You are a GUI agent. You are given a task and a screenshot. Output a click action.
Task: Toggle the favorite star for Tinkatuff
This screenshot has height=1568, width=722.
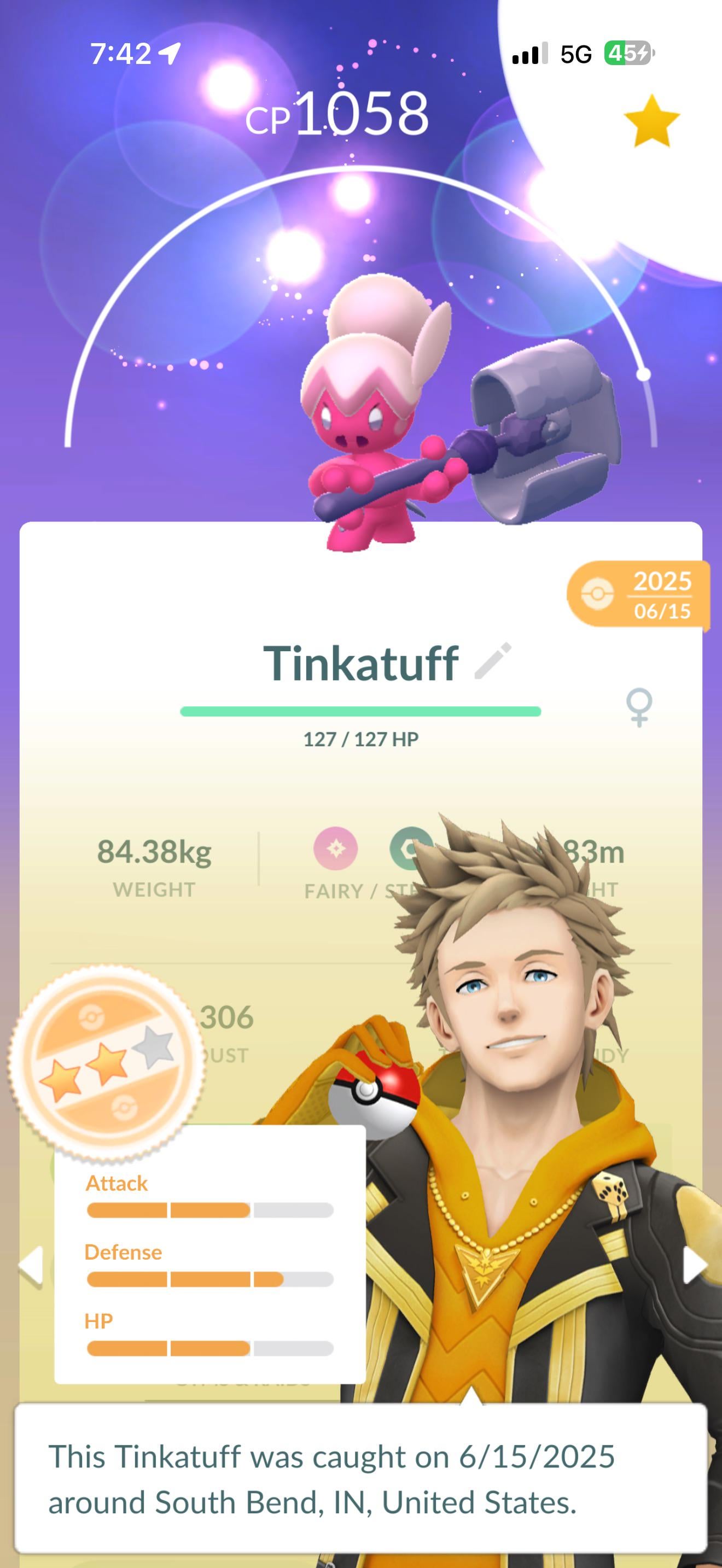[651, 121]
